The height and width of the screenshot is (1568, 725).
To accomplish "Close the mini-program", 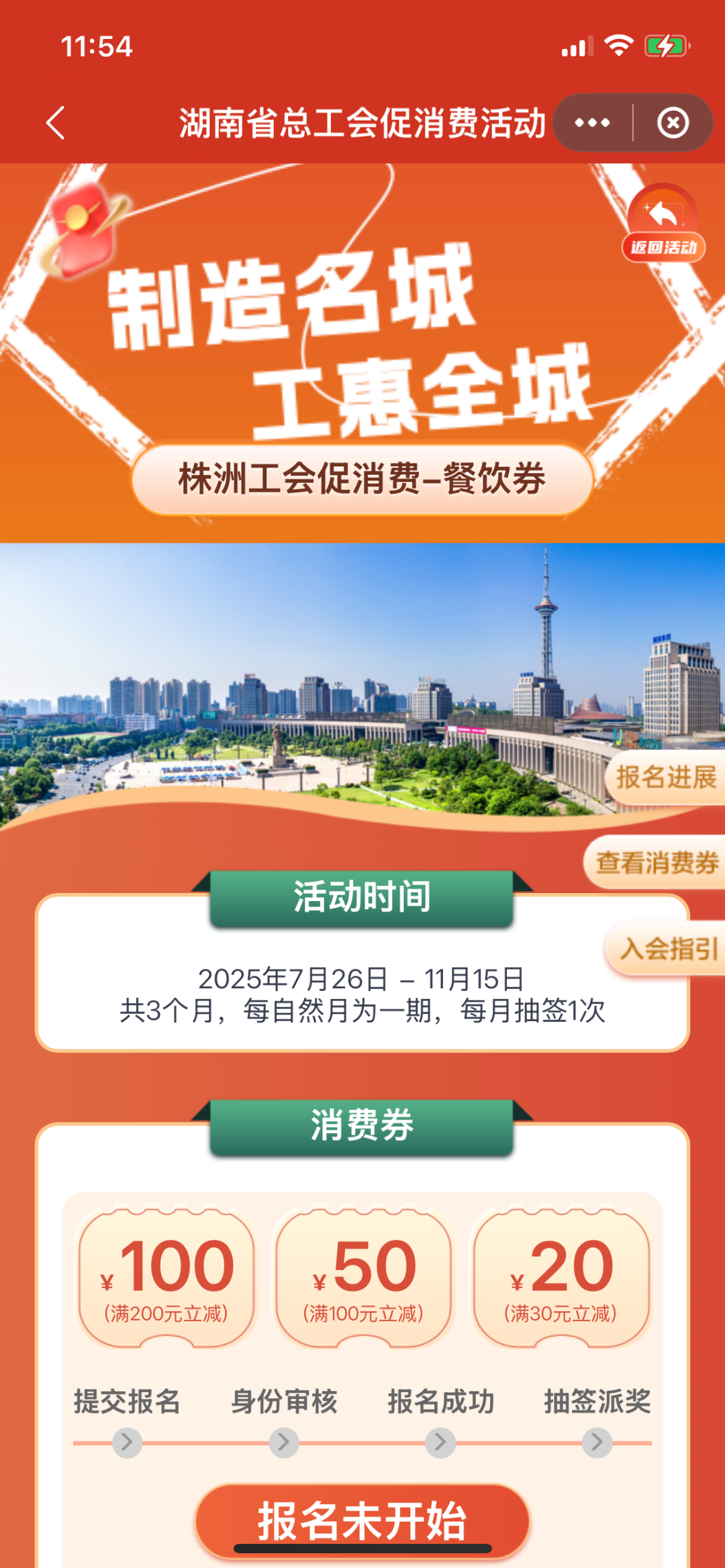I will pyautogui.click(x=673, y=123).
